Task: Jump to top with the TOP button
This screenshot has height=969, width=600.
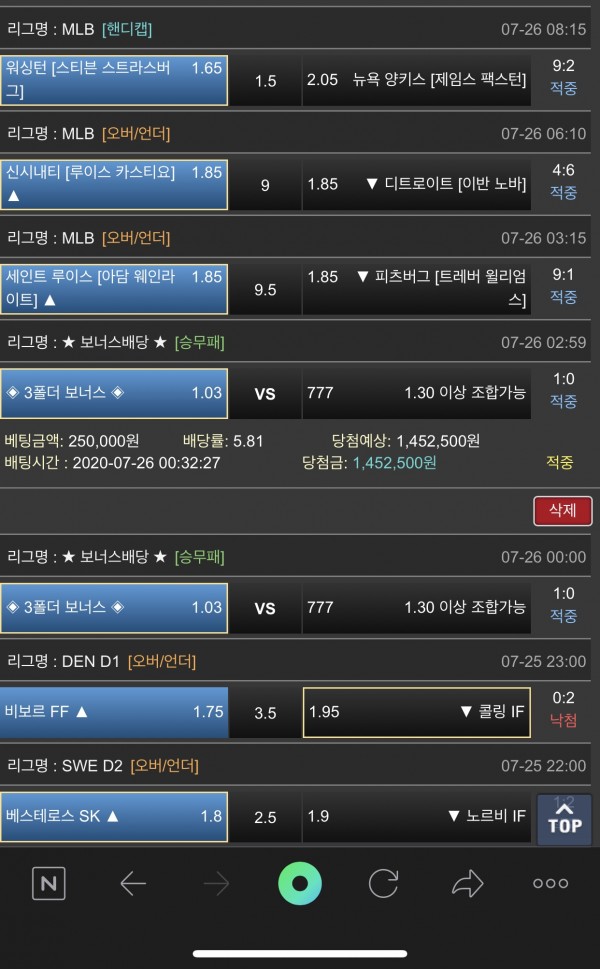Action: [564, 818]
